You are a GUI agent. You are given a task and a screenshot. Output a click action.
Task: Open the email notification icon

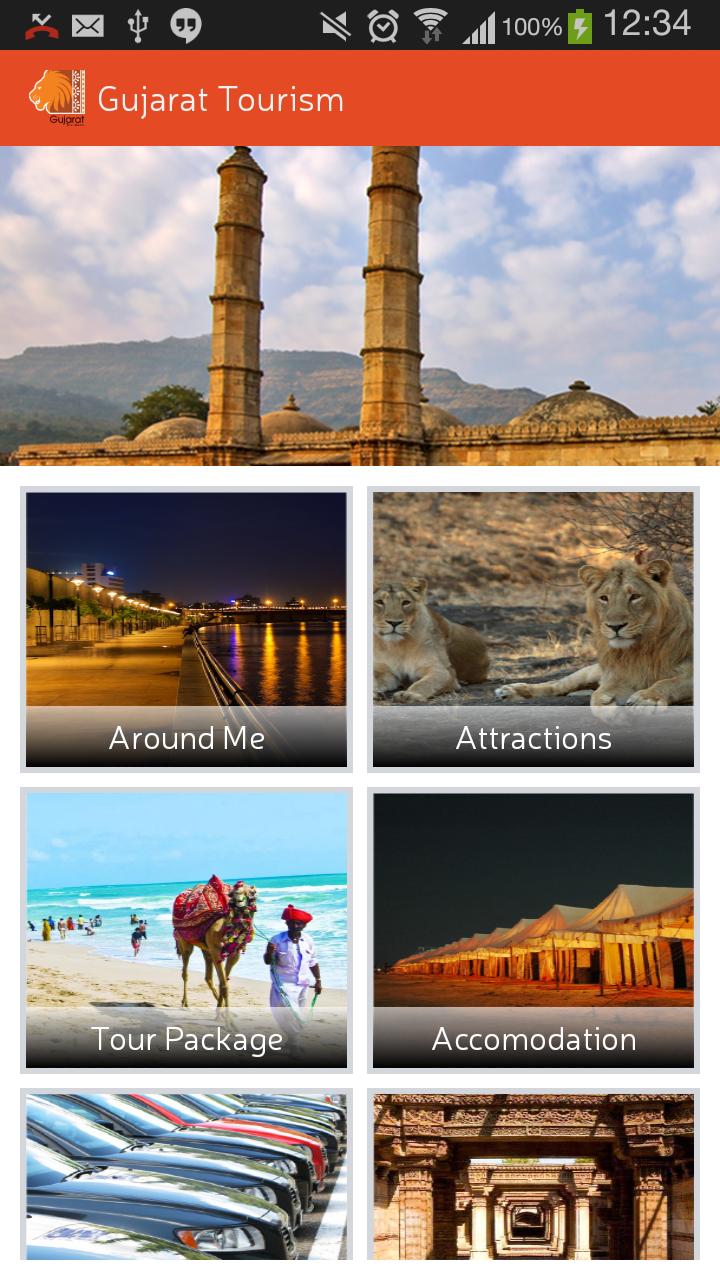tap(90, 27)
